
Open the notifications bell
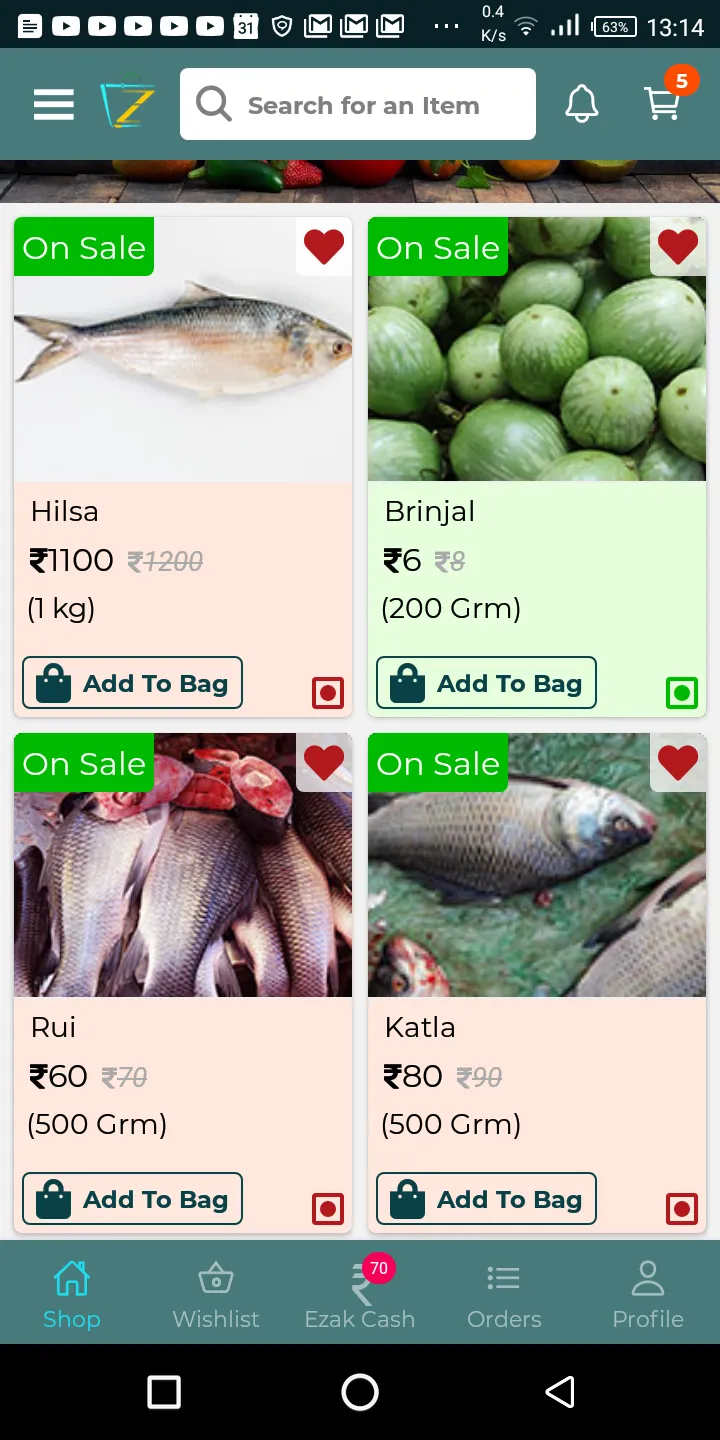582,104
